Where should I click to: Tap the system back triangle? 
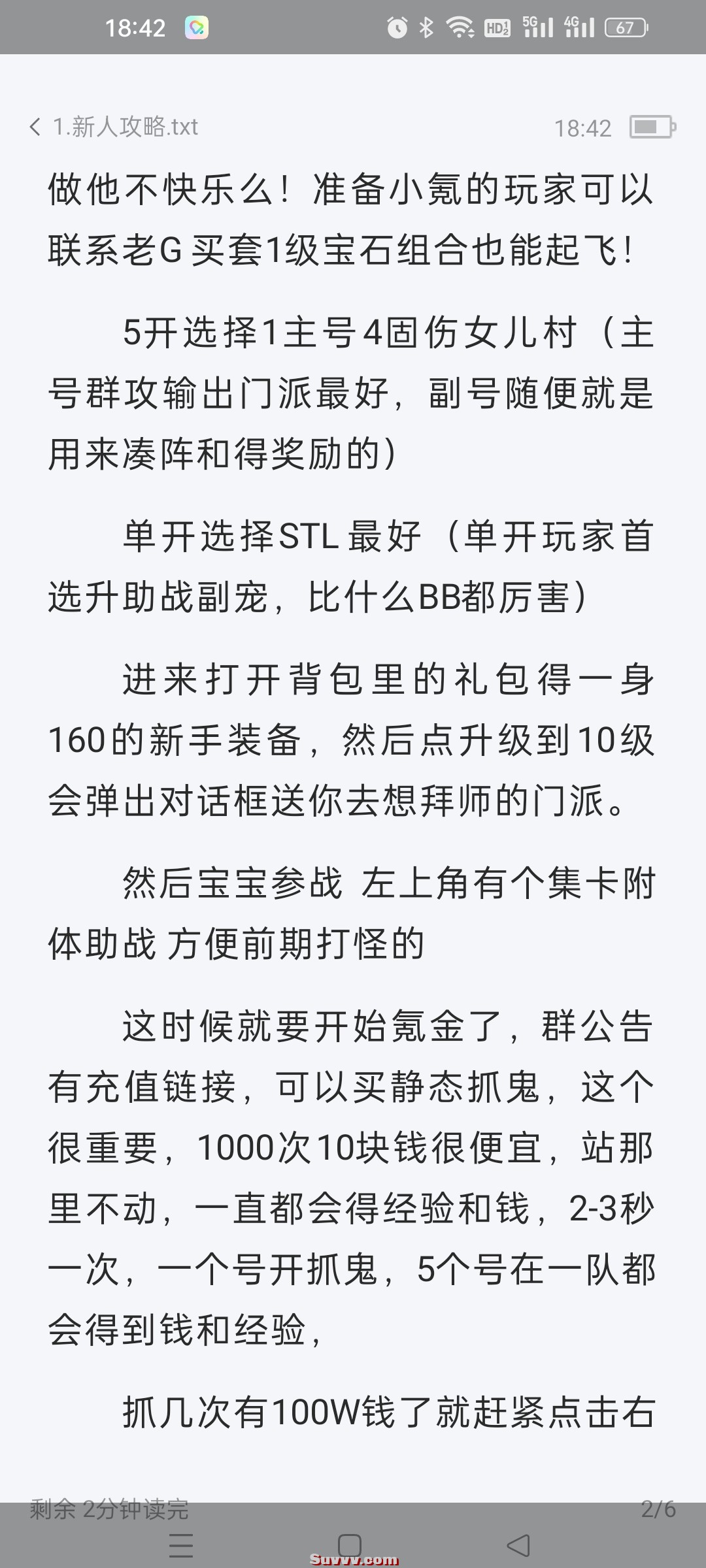pos(518,1544)
